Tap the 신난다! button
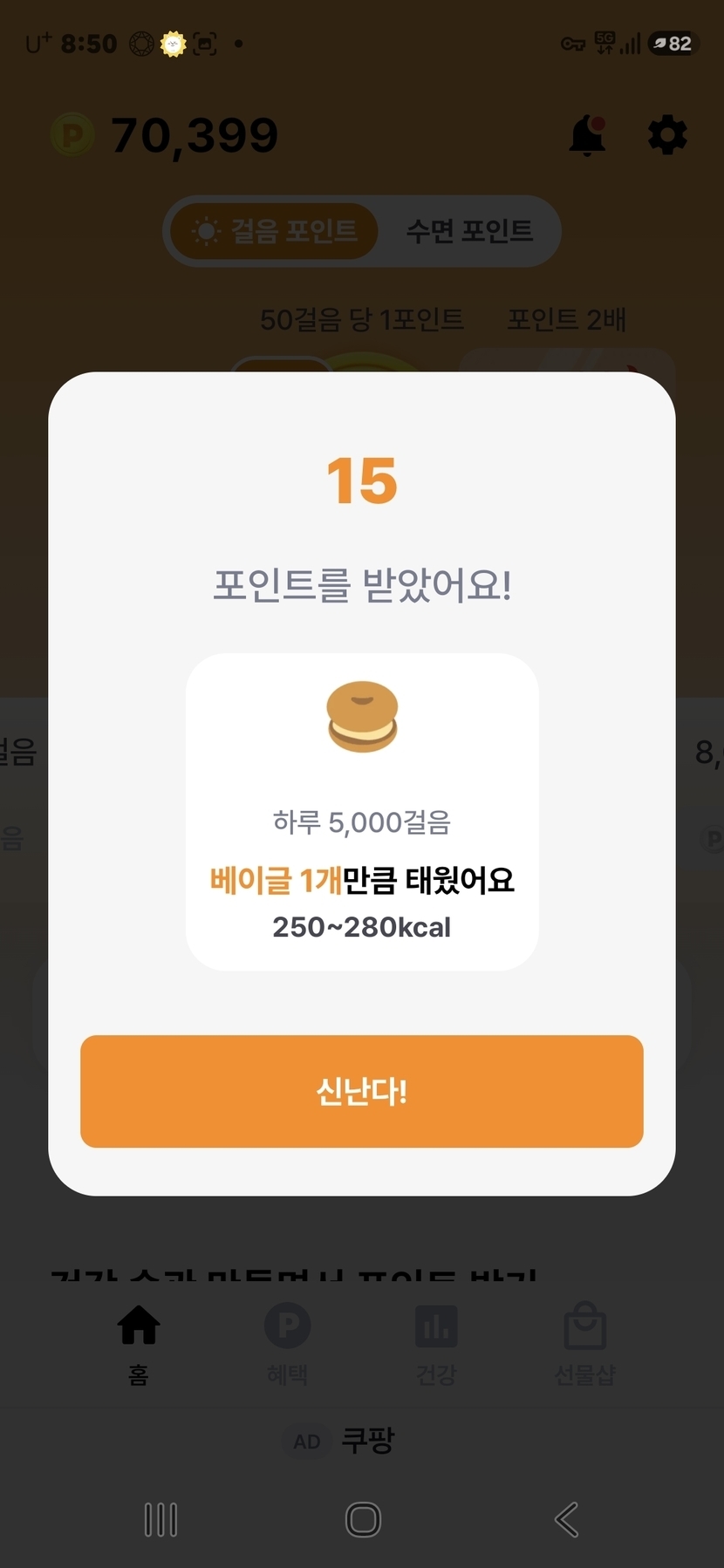 tap(361, 1091)
